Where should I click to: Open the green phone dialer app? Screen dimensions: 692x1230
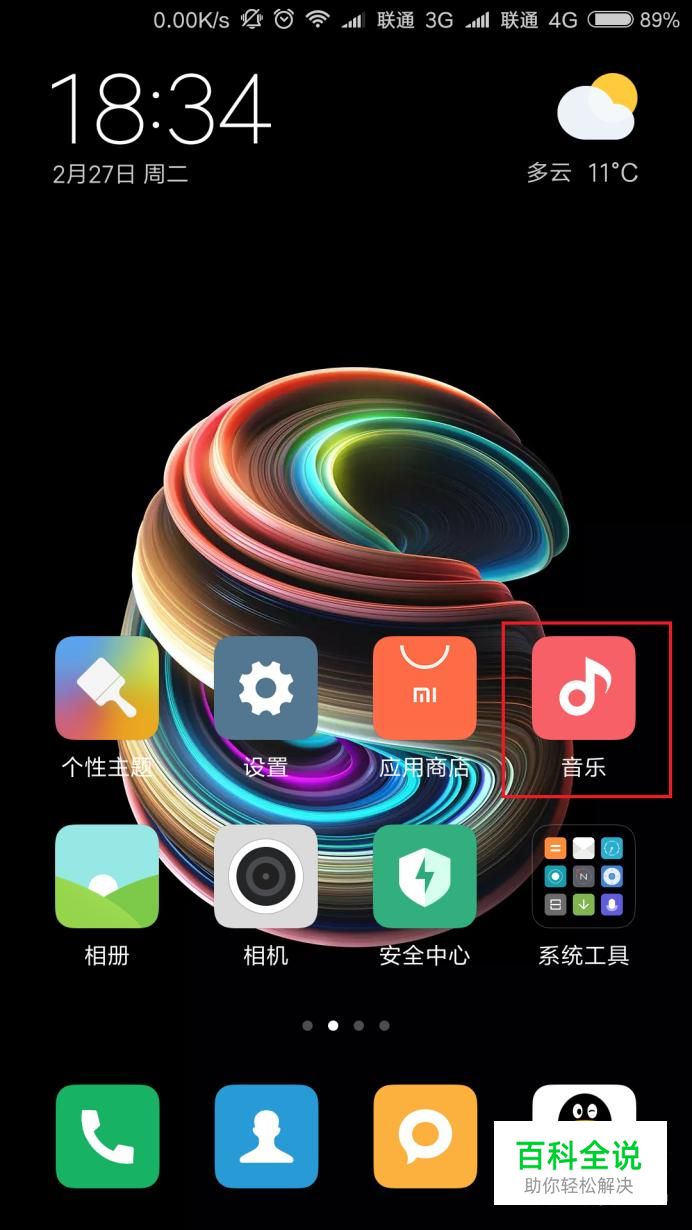pyautogui.click(x=107, y=1136)
